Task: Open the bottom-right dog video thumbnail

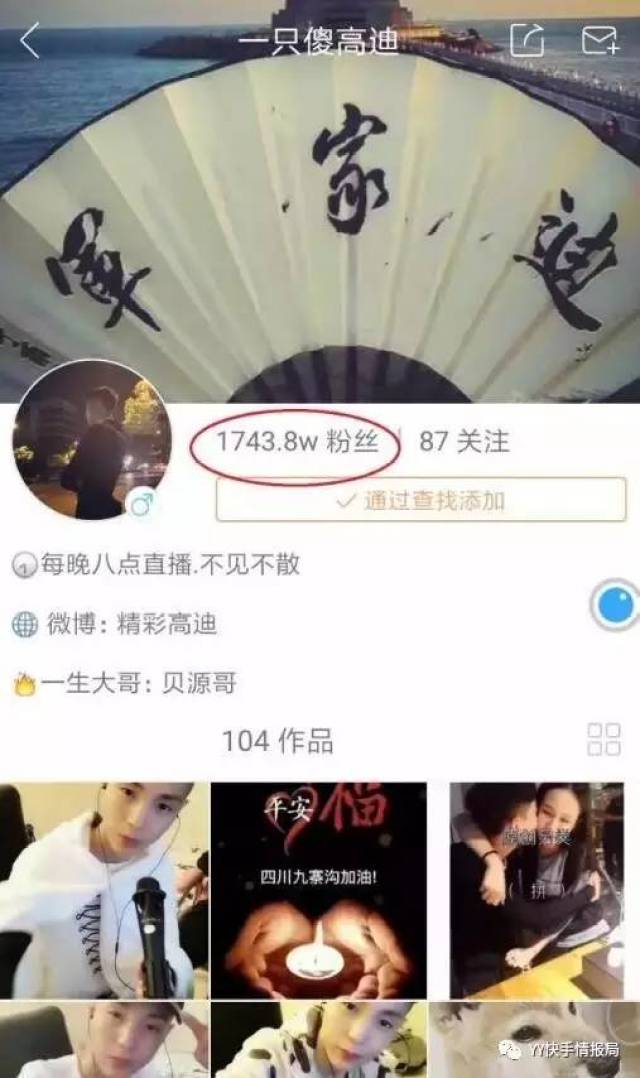Action: click(531, 1040)
